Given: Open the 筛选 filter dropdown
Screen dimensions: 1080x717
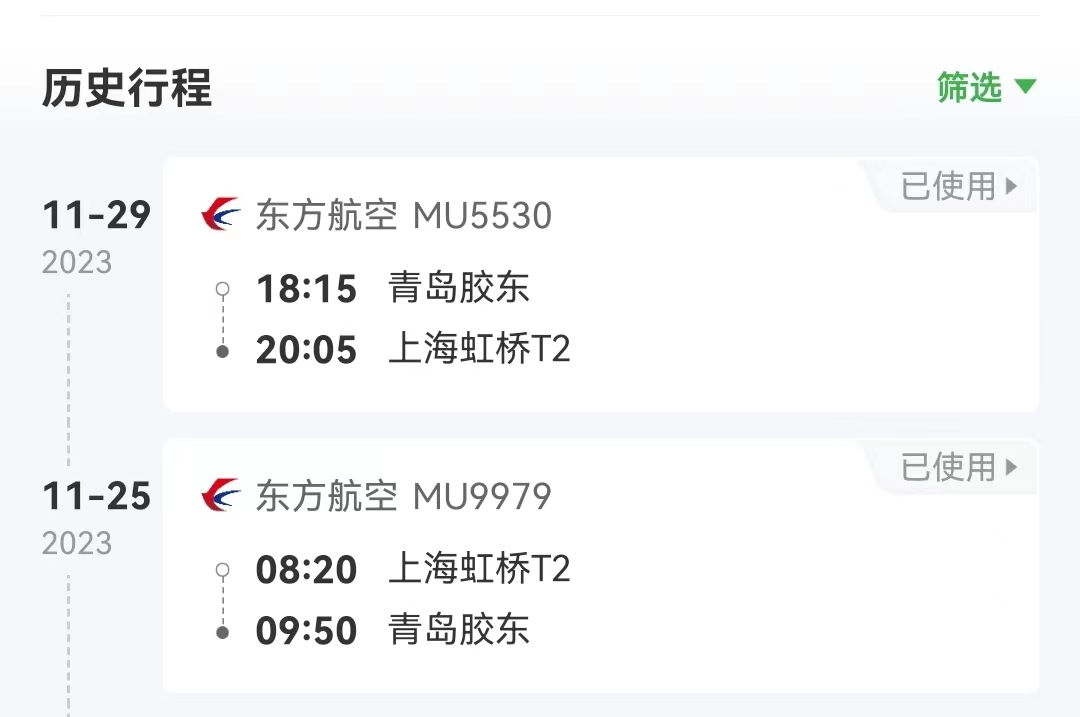Looking at the screenshot, I should pos(985,88).
